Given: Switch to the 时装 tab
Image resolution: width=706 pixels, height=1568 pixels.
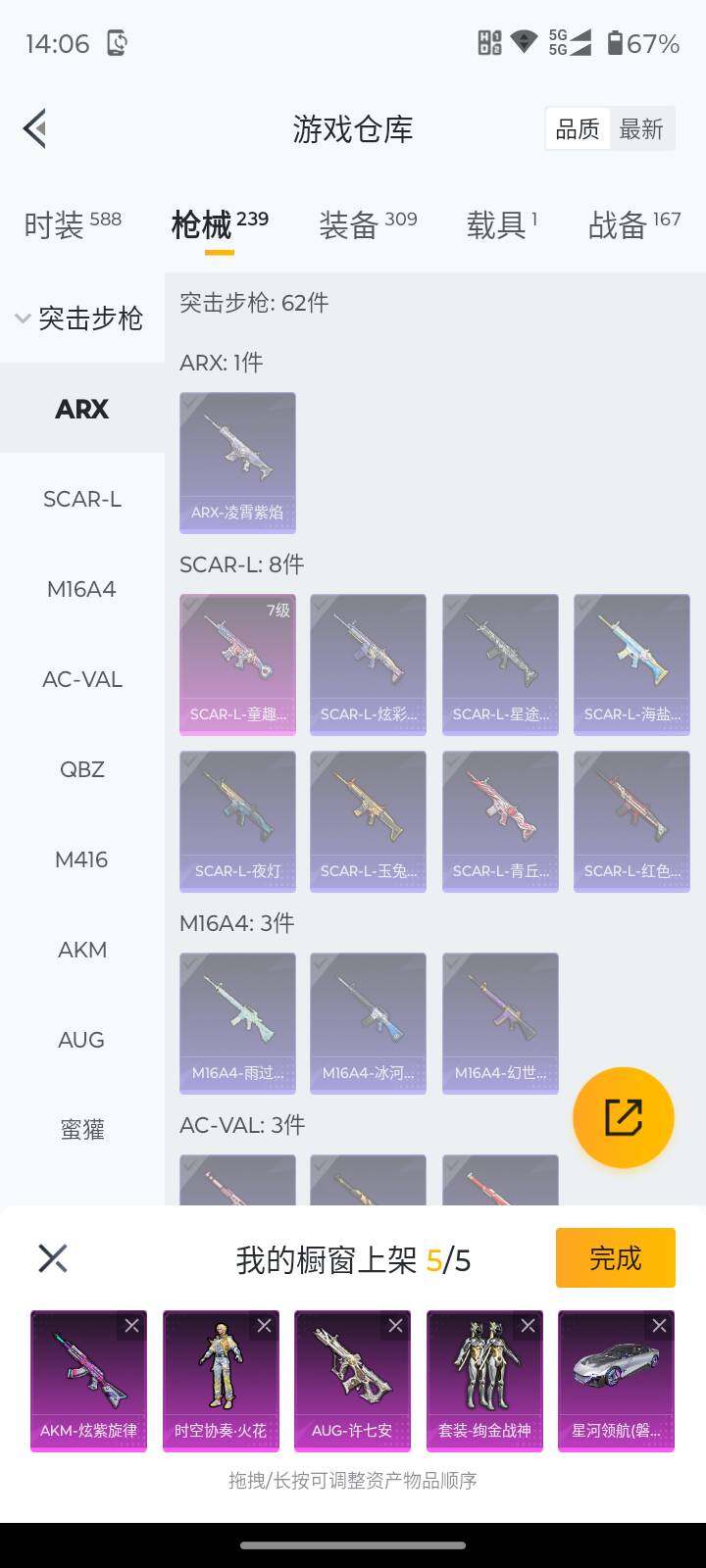Looking at the screenshot, I should (x=73, y=224).
